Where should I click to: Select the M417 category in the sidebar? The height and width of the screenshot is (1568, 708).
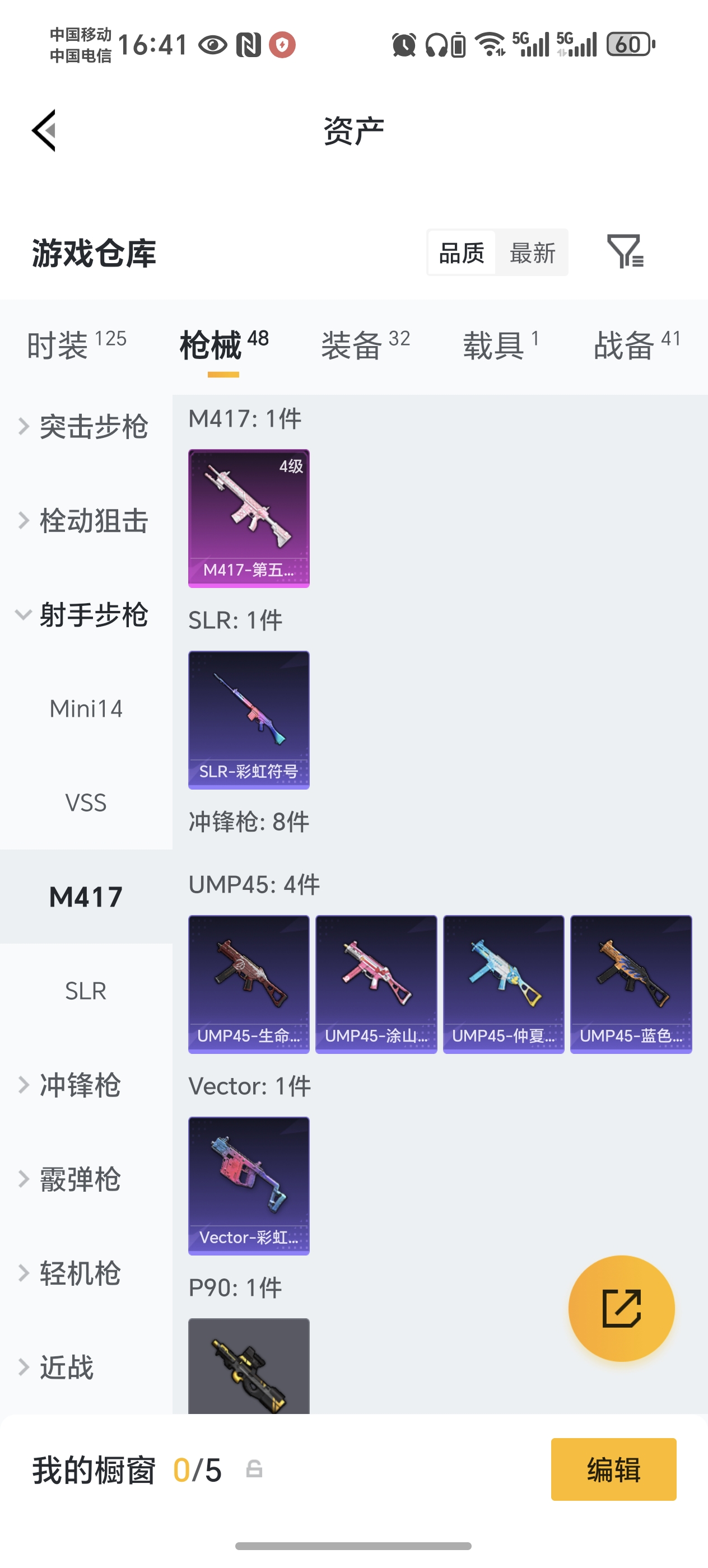(x=86, y=895)
